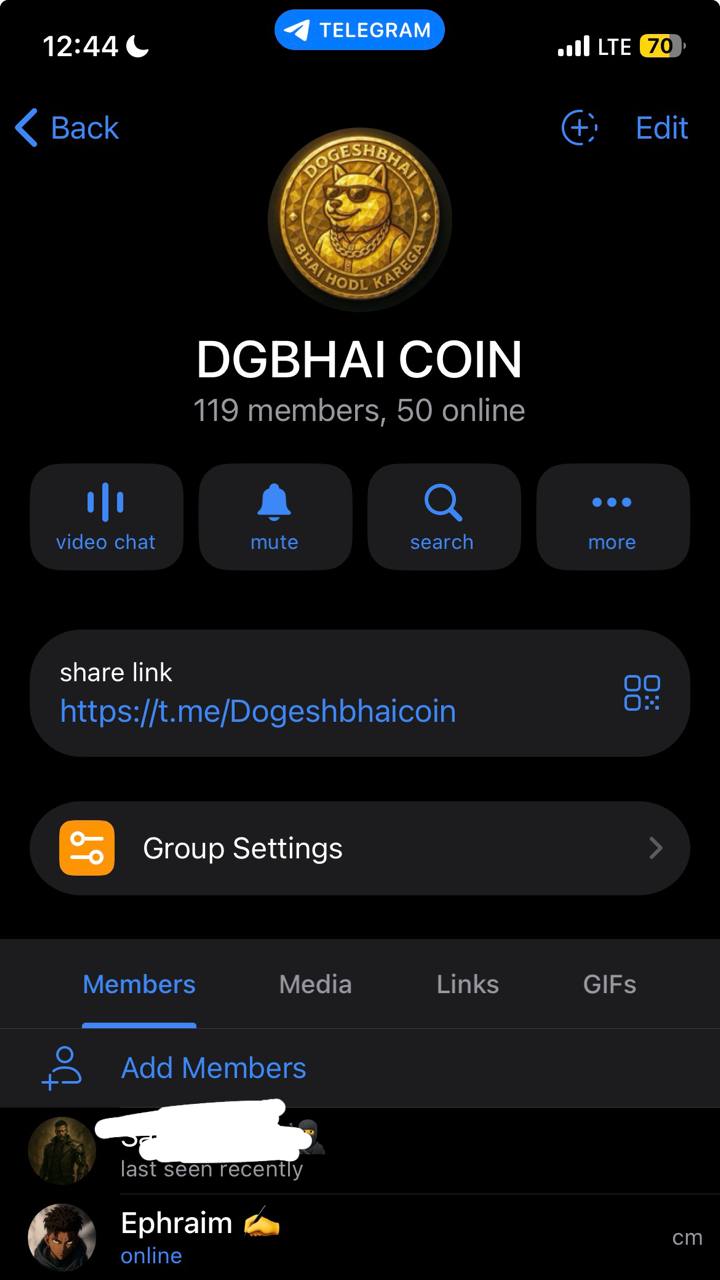Screen dimensions: 720x1280
Task: Select the Members tab
Action: click(139, 984)
